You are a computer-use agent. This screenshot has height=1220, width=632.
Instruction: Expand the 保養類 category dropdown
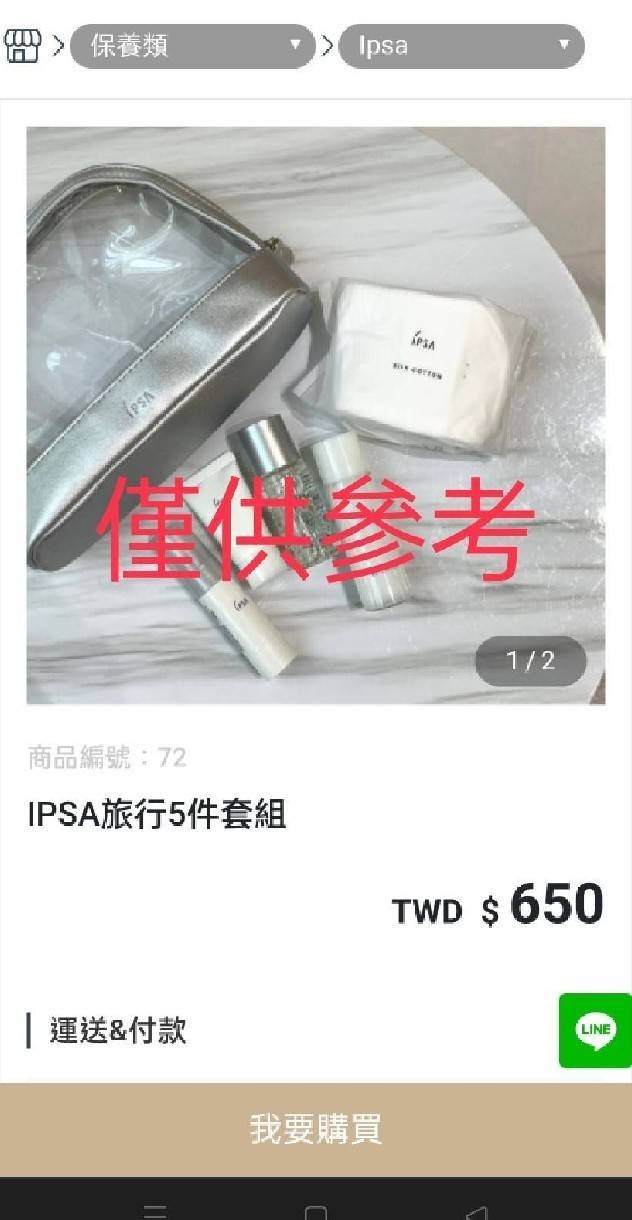[x=192, y=46]
